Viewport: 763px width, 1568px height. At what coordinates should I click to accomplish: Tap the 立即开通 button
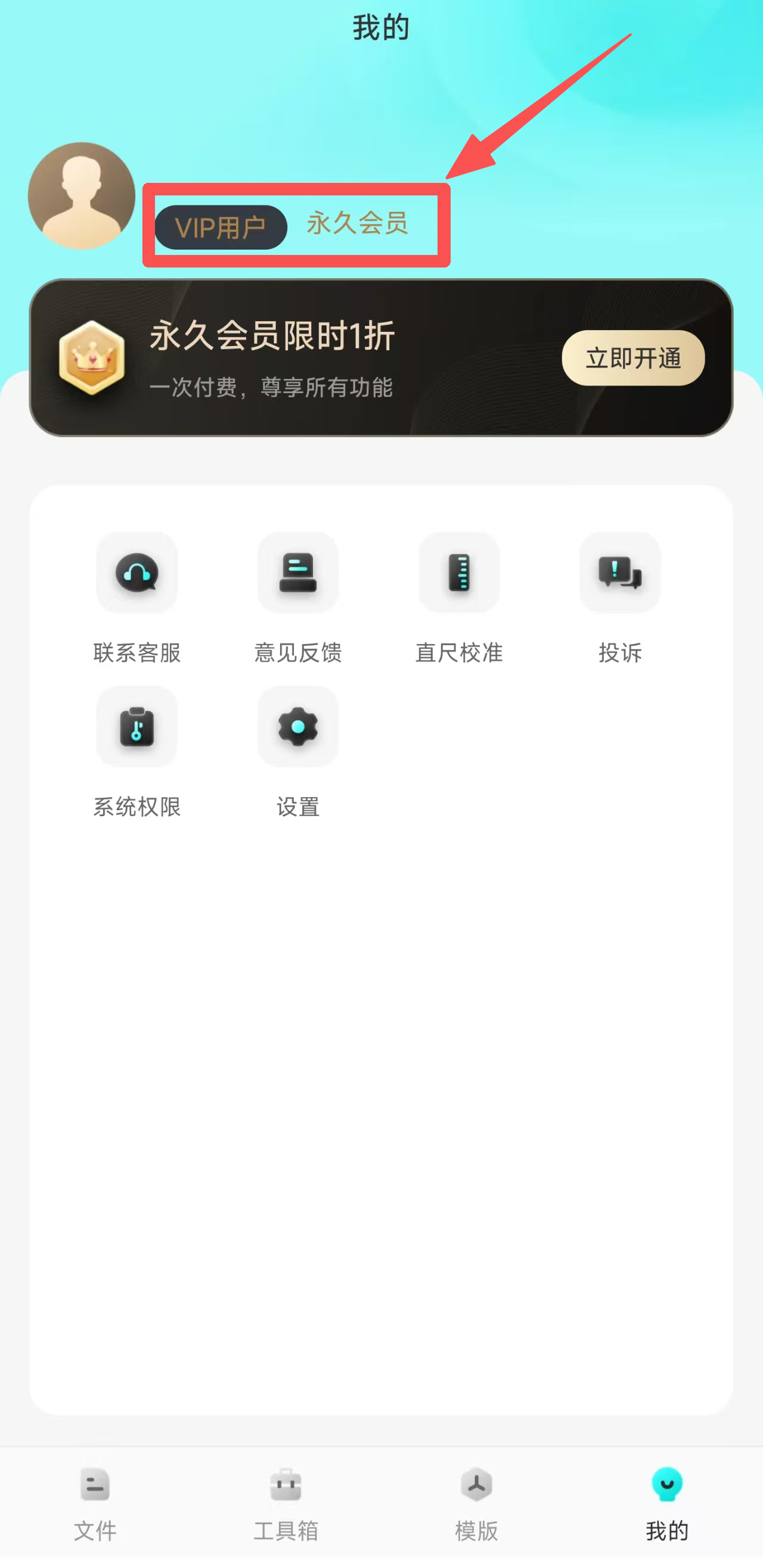click(632, 358)
